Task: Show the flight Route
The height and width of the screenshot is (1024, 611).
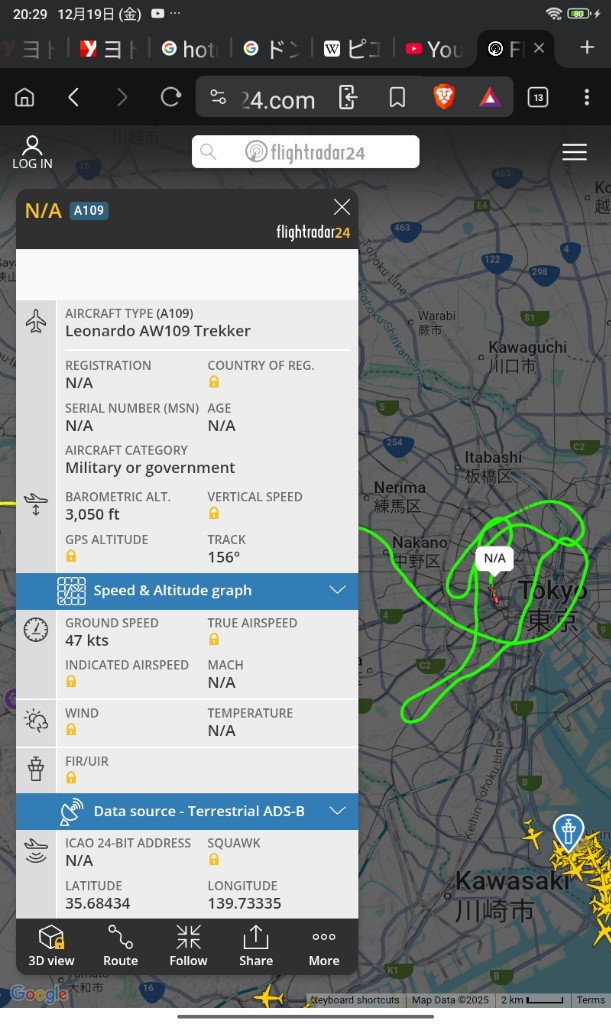Action: tap(120, 945)
